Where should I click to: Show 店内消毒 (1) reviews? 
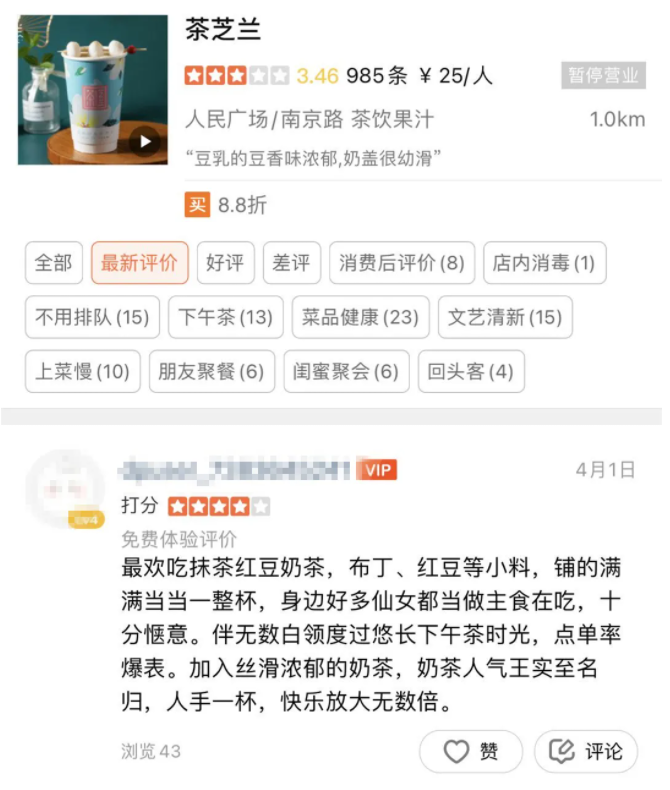(x=544, y=263)
